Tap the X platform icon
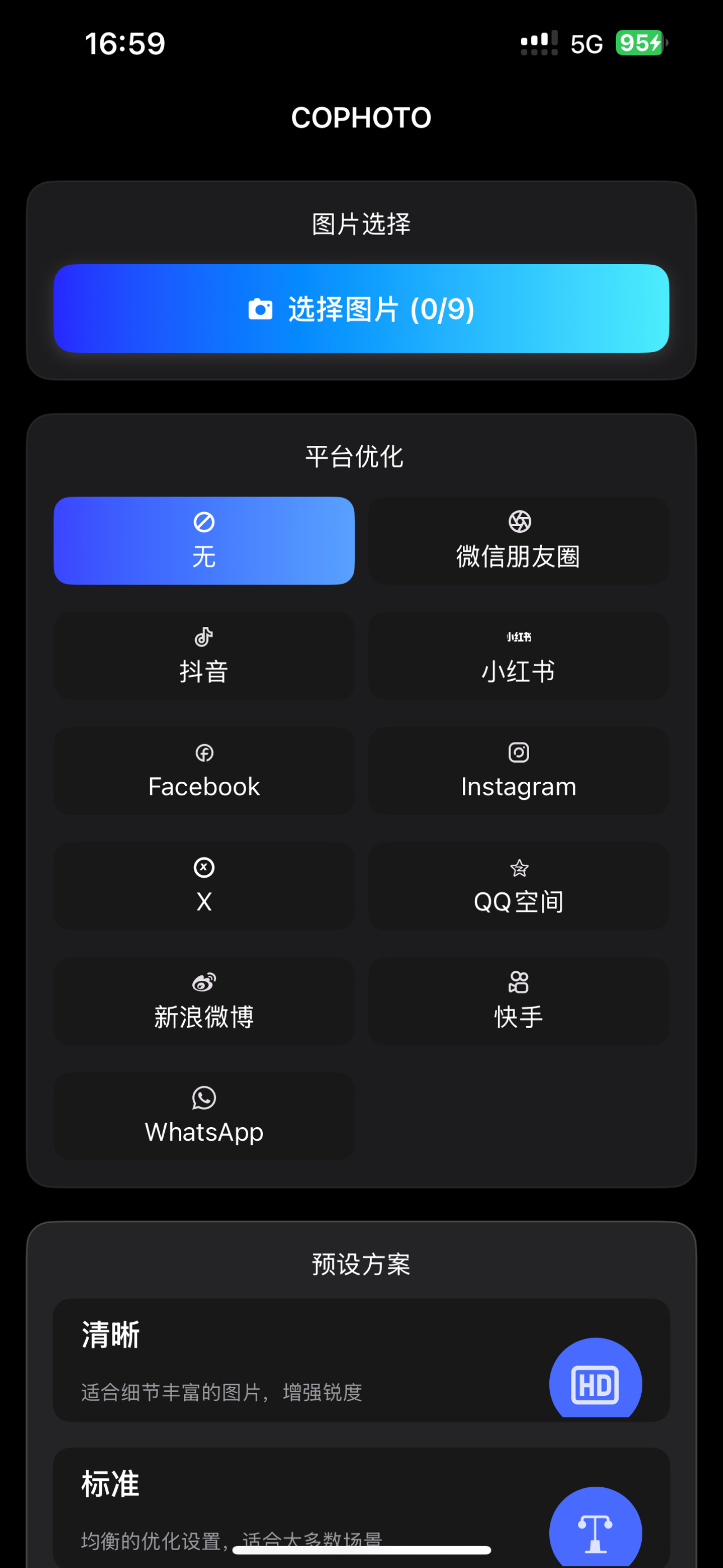Viewport: 723px width, 1568px height. click(x=204, y=868)
